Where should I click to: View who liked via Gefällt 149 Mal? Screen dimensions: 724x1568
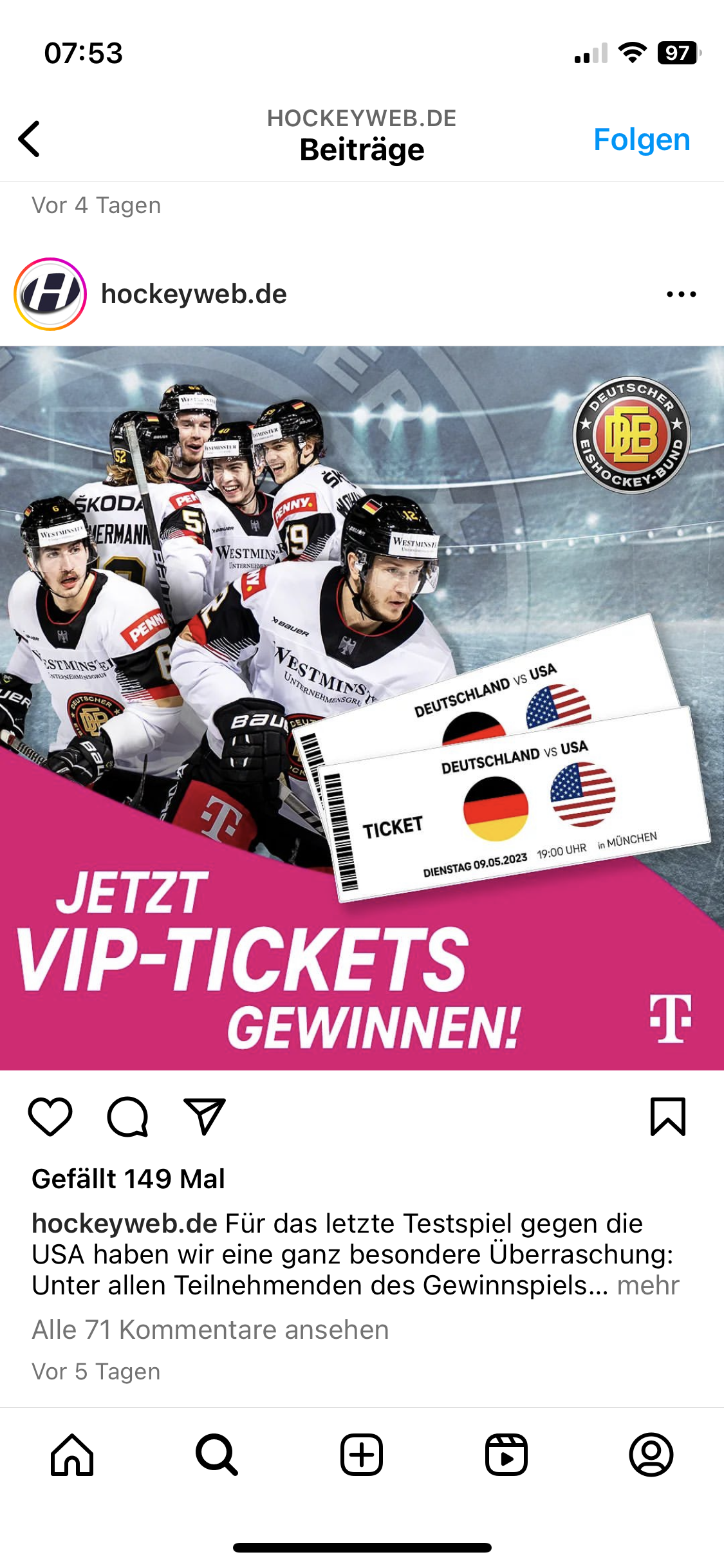[128, 1179]
